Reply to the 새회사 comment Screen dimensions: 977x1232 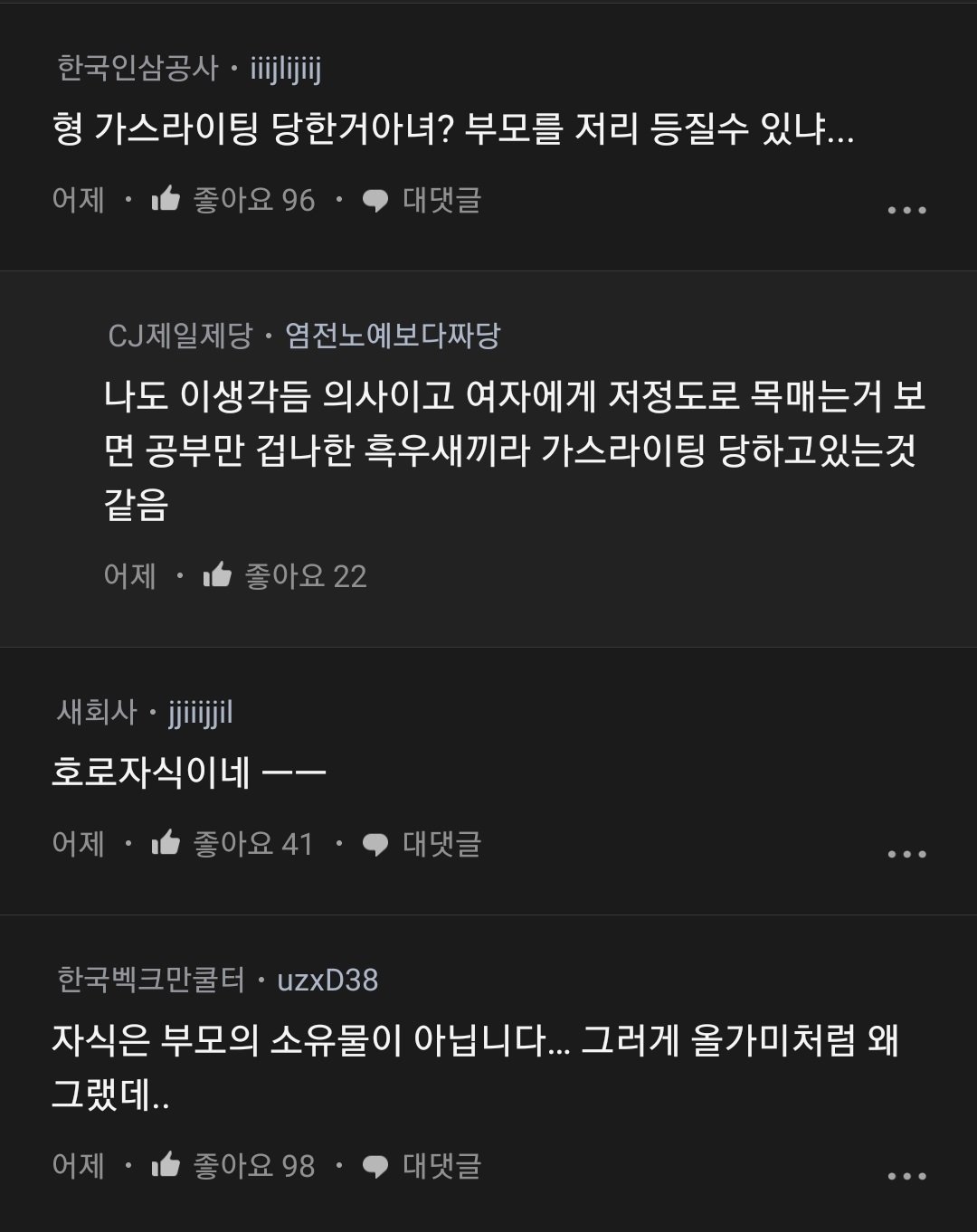click(422, 844)
